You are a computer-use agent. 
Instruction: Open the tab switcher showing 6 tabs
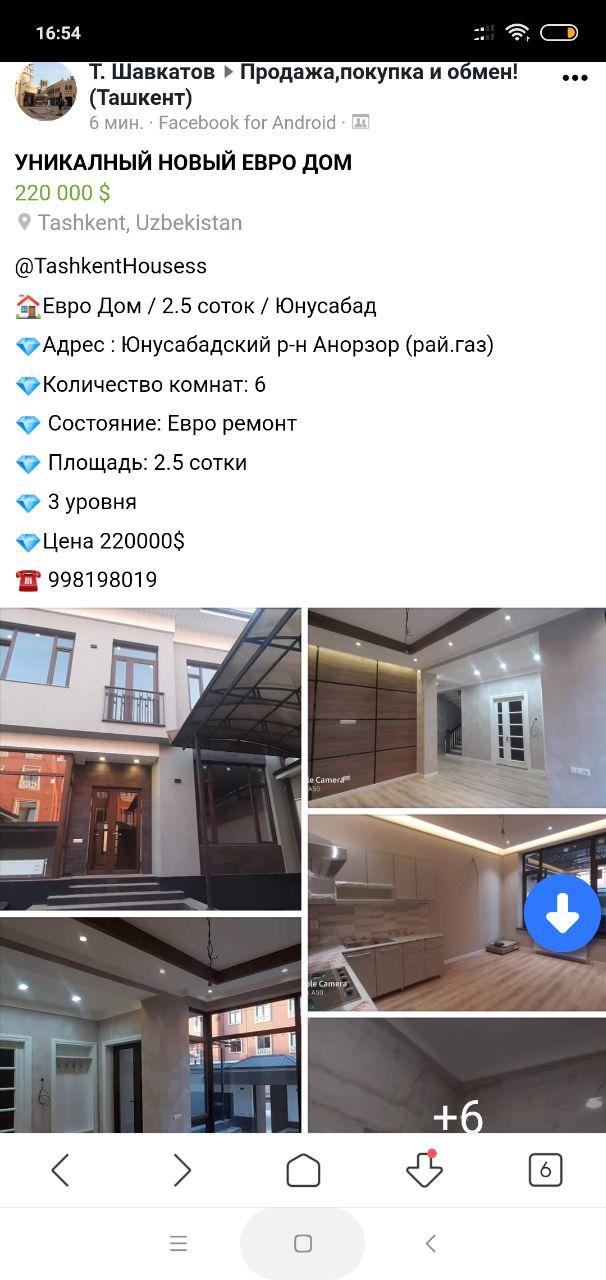coord(545,1170)
